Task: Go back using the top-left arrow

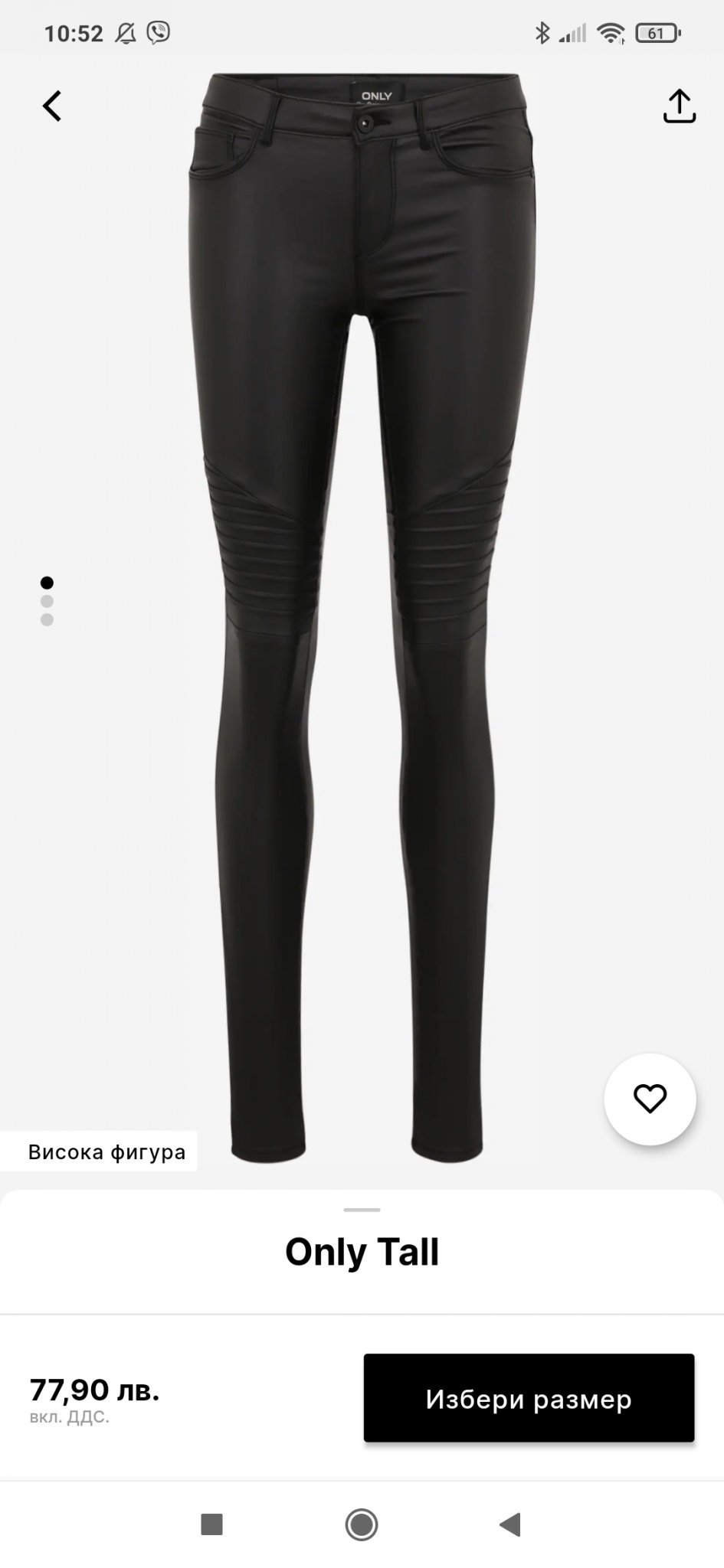Action: [52, 106]
